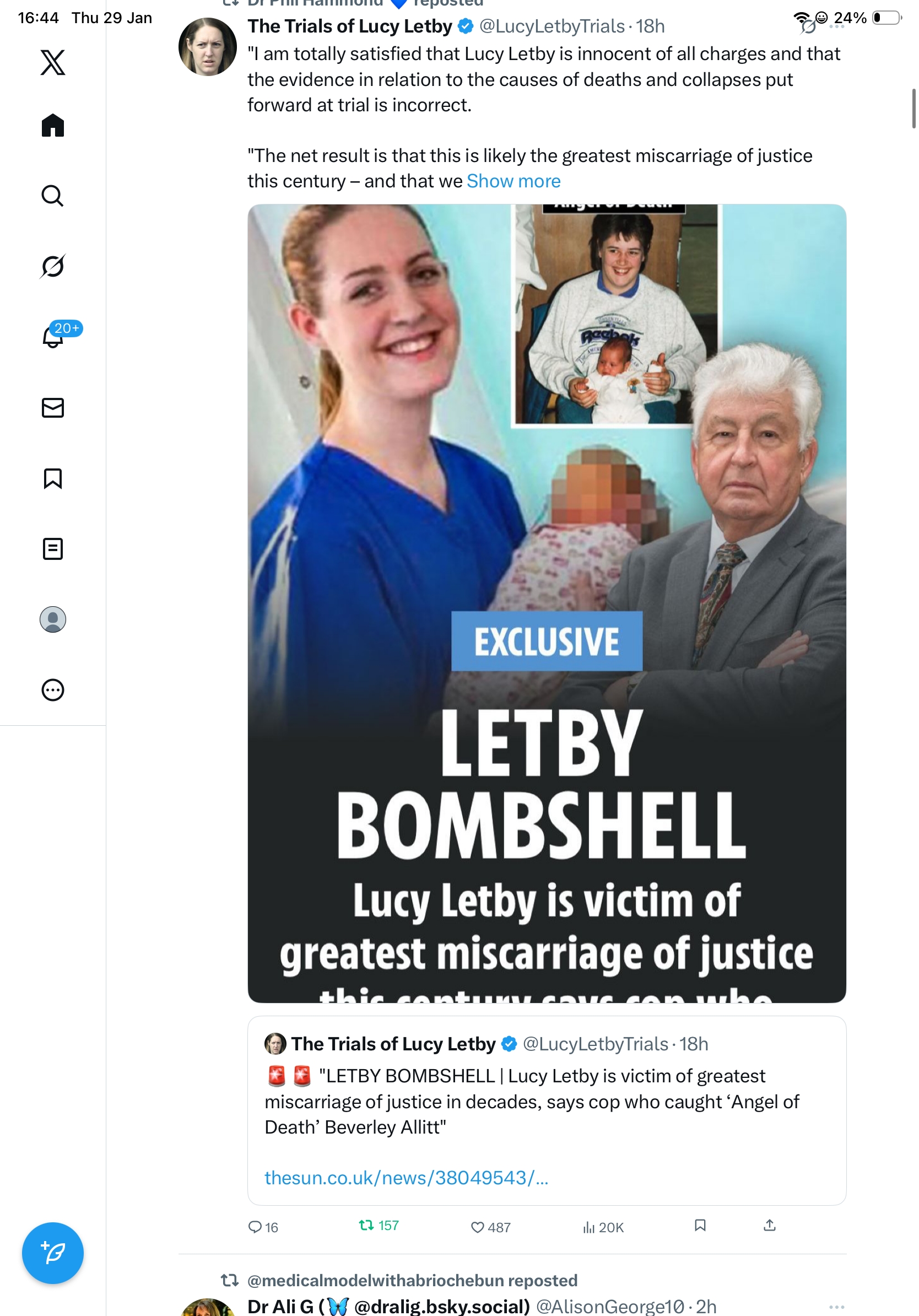The width and height of the screenshot is (919, 1316).
Task: Open the Letby Bombshell article image
Action: (547, 603)
